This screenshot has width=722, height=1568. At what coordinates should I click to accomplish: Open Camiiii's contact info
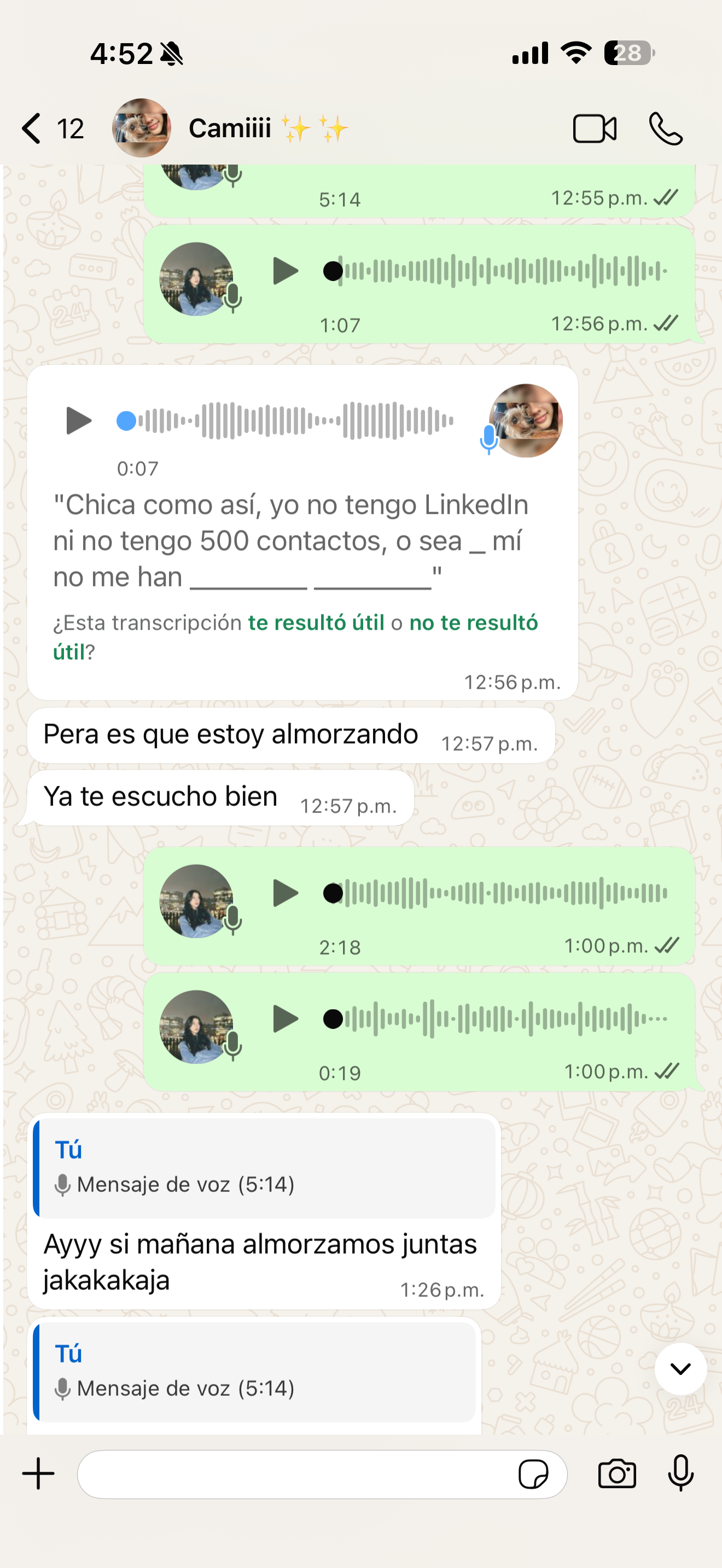click(x=230, y=128)
